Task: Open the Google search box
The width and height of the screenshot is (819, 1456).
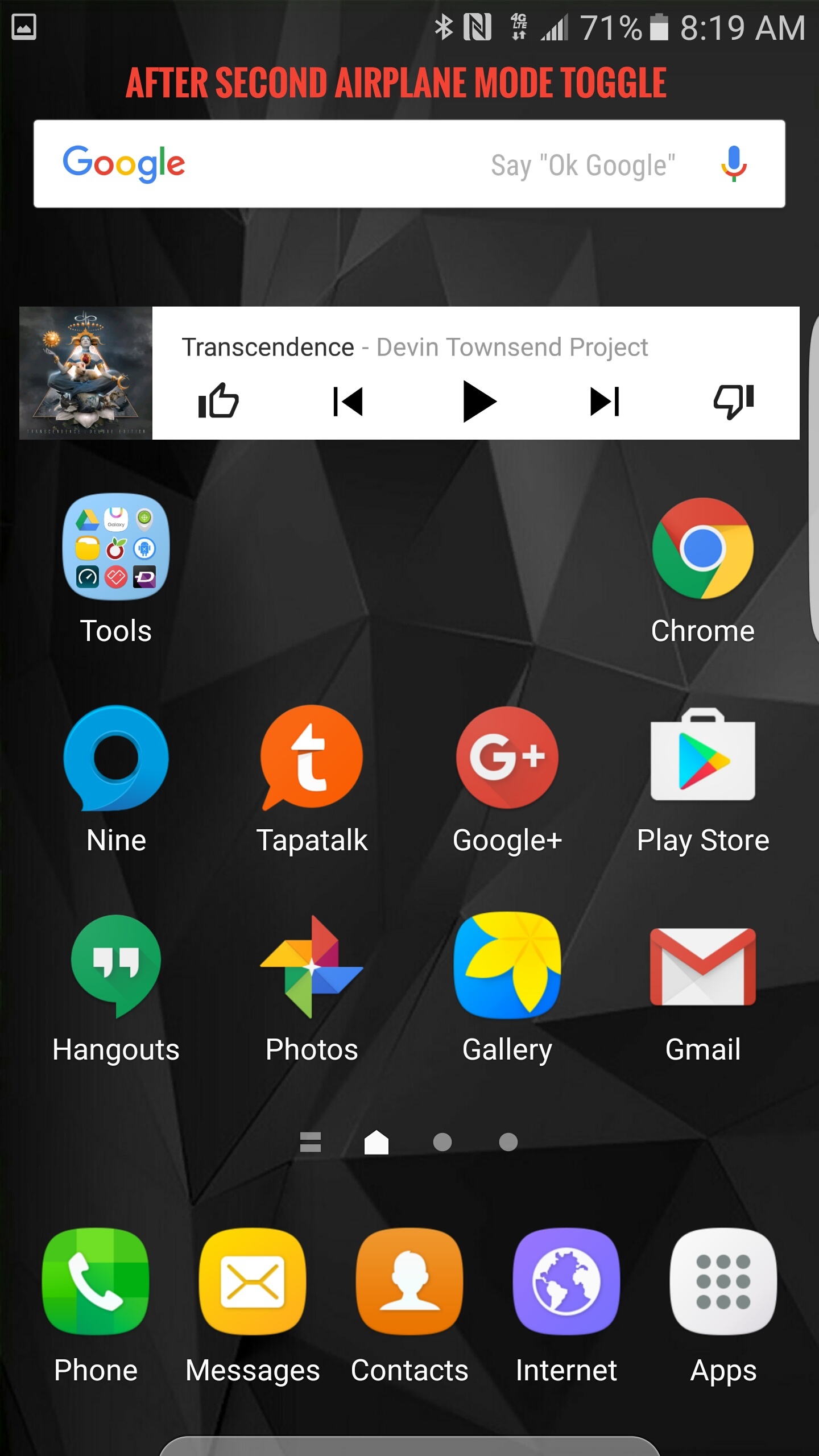Action: [x=341, y=164]
